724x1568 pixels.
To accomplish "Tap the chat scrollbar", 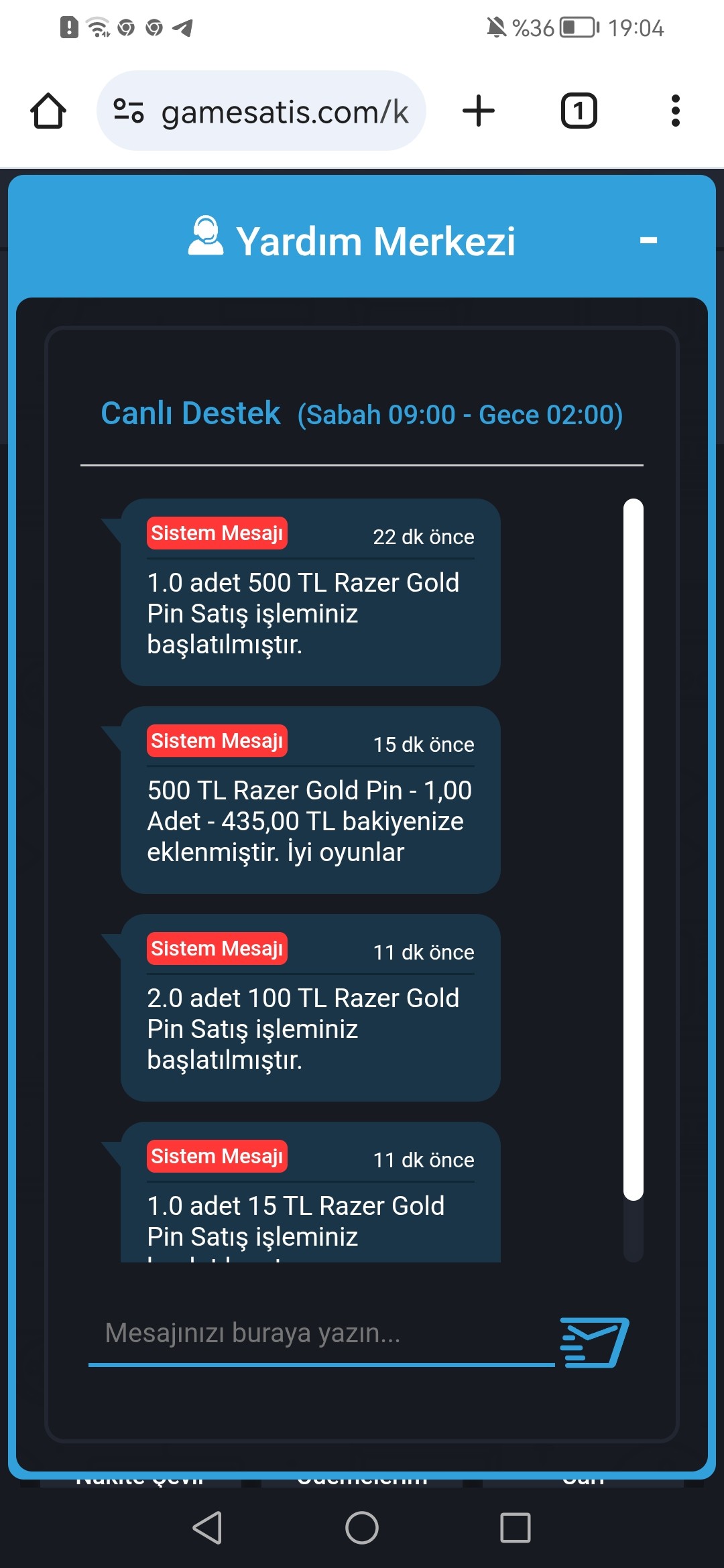I will 633,848.
